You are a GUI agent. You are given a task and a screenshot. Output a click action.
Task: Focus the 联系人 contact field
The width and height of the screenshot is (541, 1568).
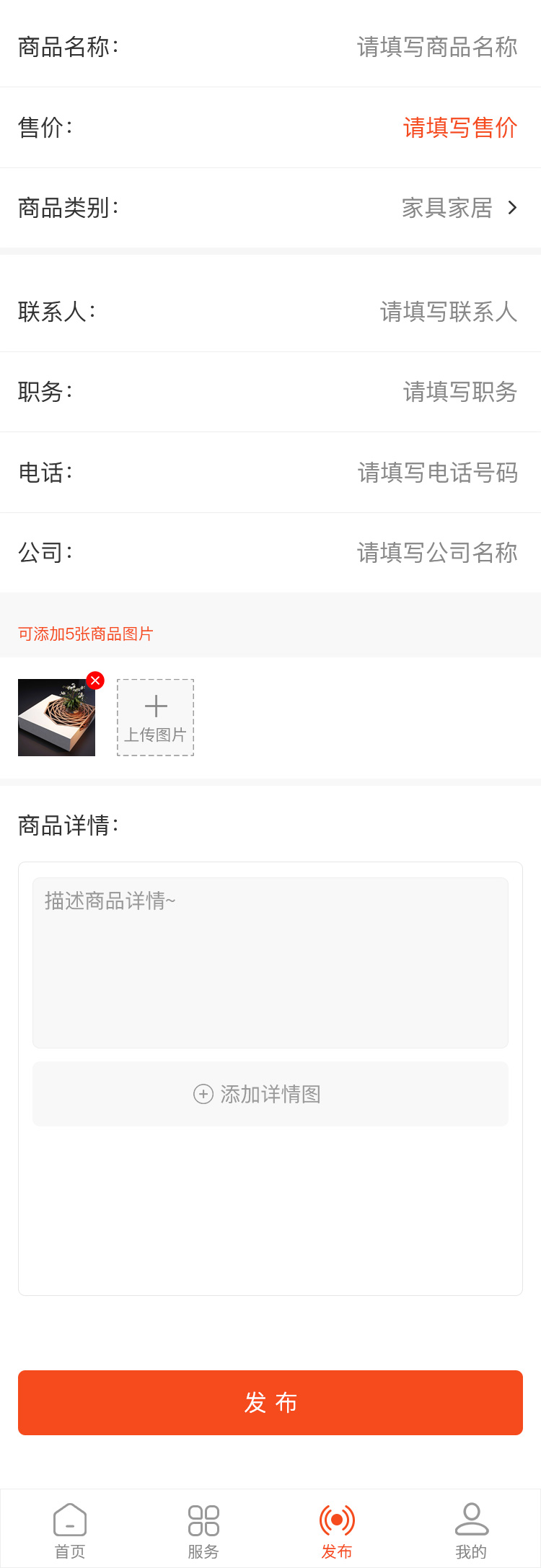click(448, 312)
